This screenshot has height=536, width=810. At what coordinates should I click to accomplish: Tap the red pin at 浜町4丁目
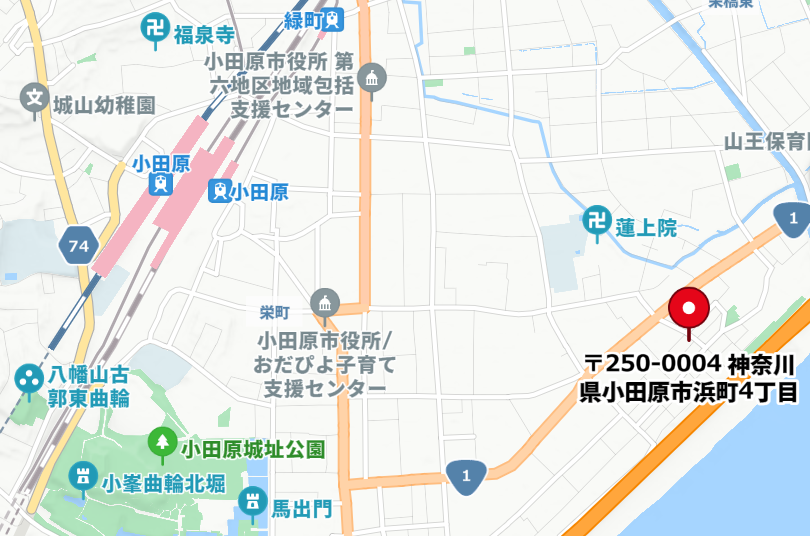click(688, 309)
